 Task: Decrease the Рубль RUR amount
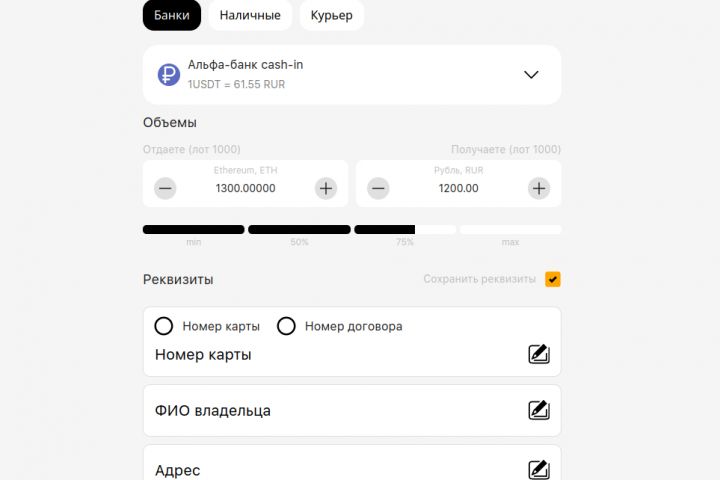(x=378, y=188)
